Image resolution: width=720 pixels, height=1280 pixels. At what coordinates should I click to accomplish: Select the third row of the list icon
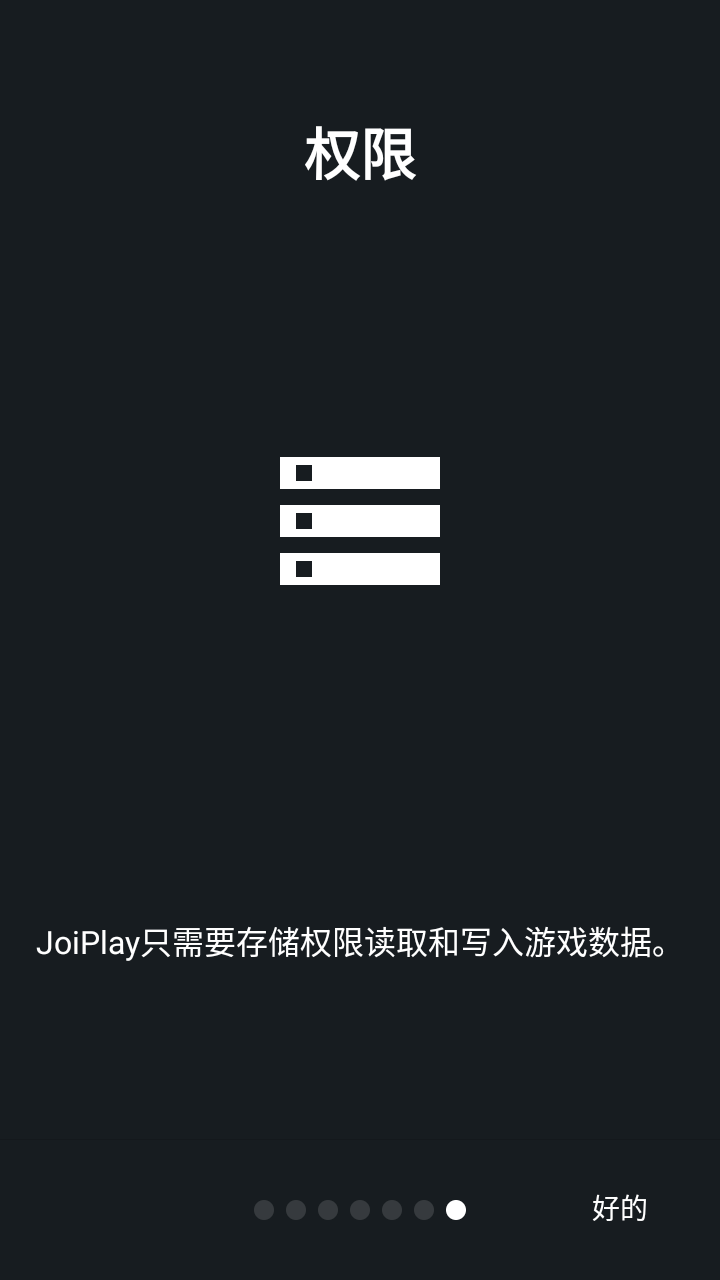point(360,568)
